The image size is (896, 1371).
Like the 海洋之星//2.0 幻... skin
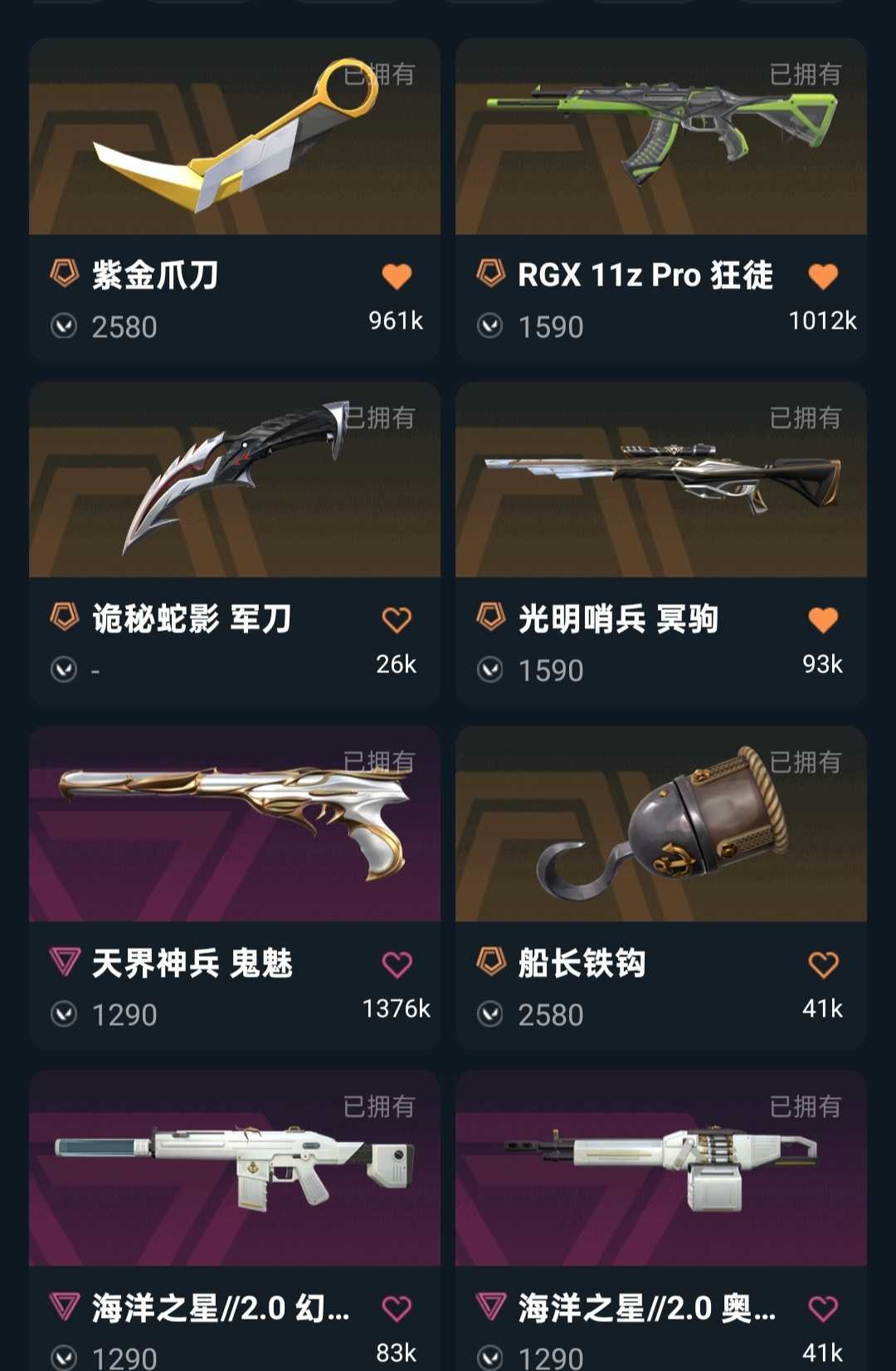tap(397, 1309)
